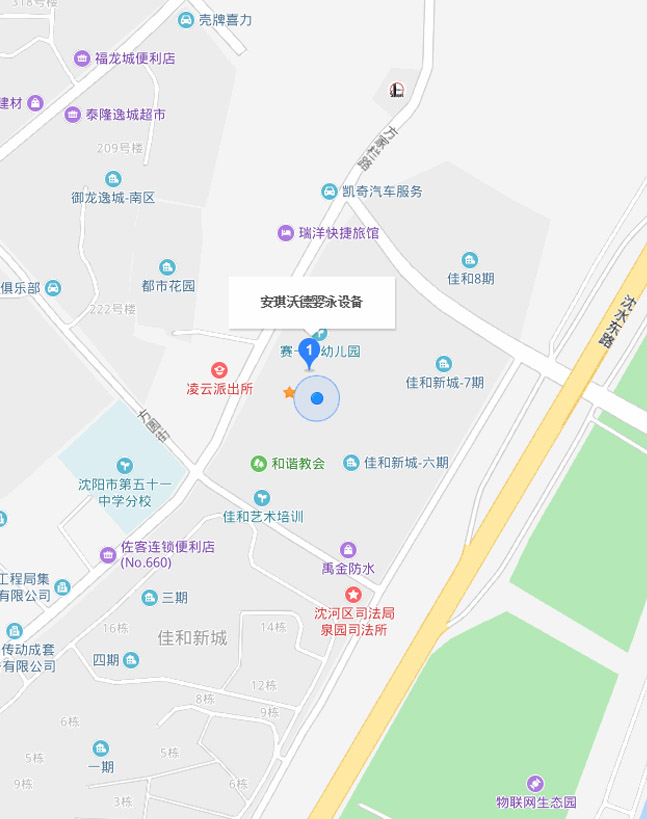
Task: Select the 和谐教会 map point
Action: pyautogui.click(x=259, y=463)
